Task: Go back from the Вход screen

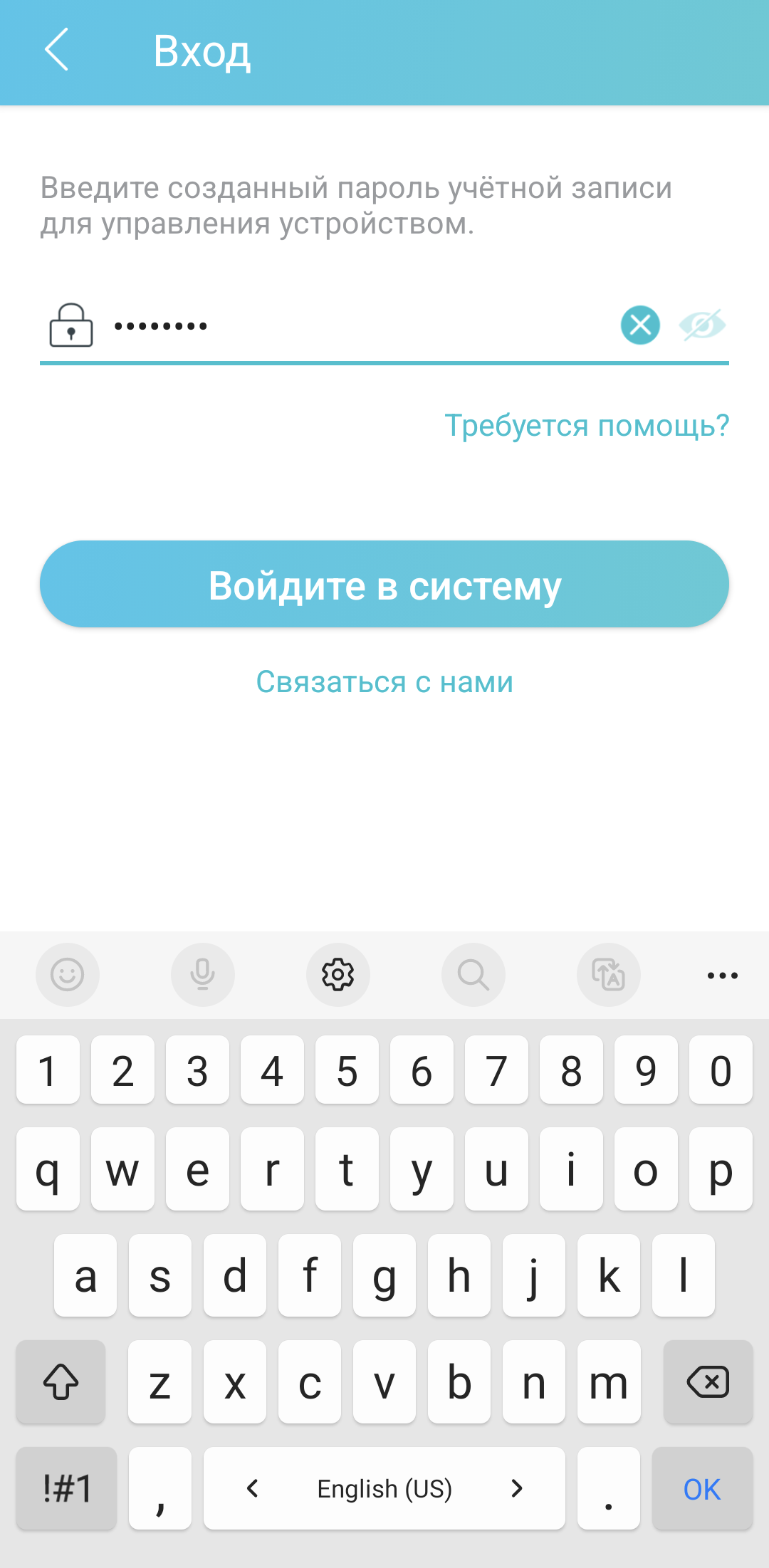Action: coord(57,50)
